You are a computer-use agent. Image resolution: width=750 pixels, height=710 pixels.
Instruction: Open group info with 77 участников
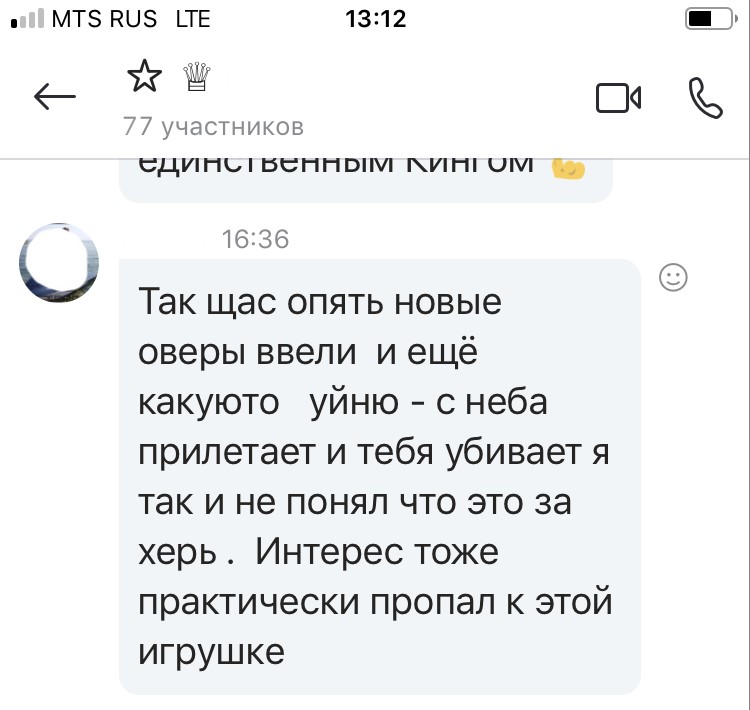(x=211, y=127)
